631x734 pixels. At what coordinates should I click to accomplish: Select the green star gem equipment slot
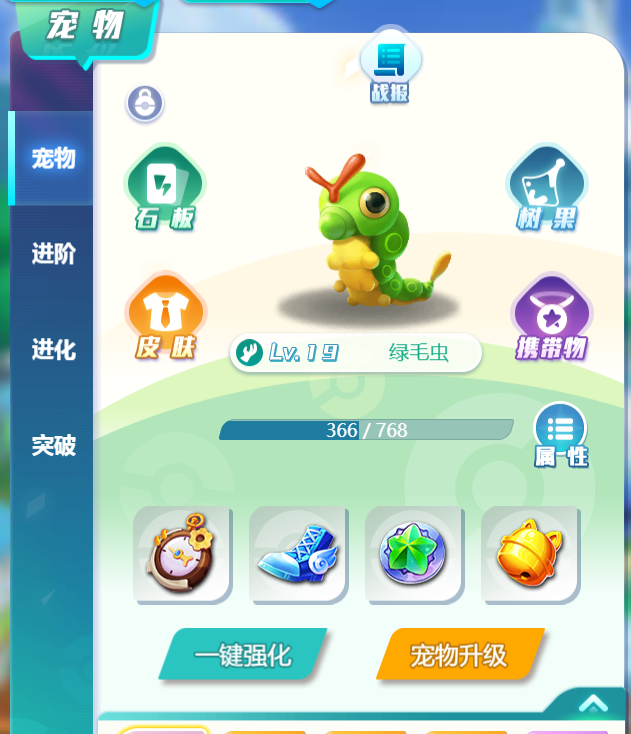coord(413,553)
